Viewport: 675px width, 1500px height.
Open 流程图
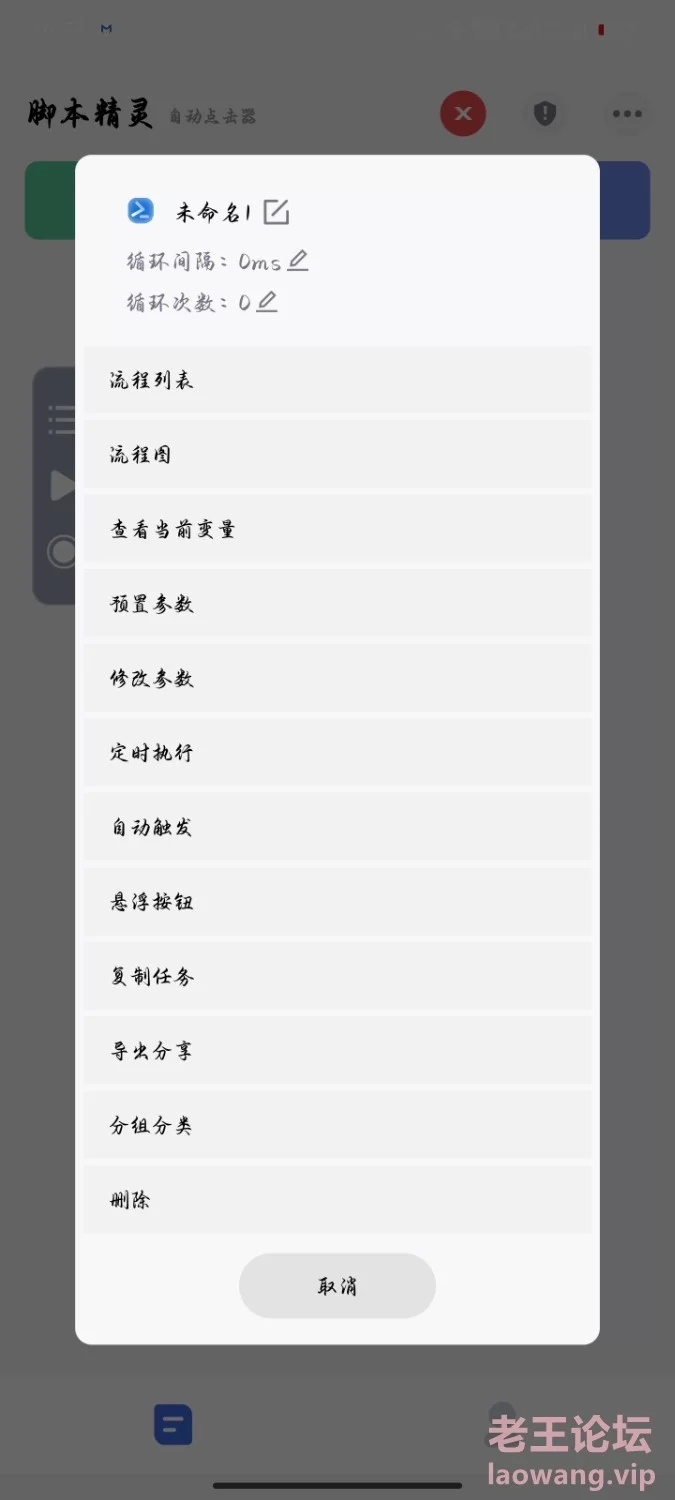click(x=337, y=455)
